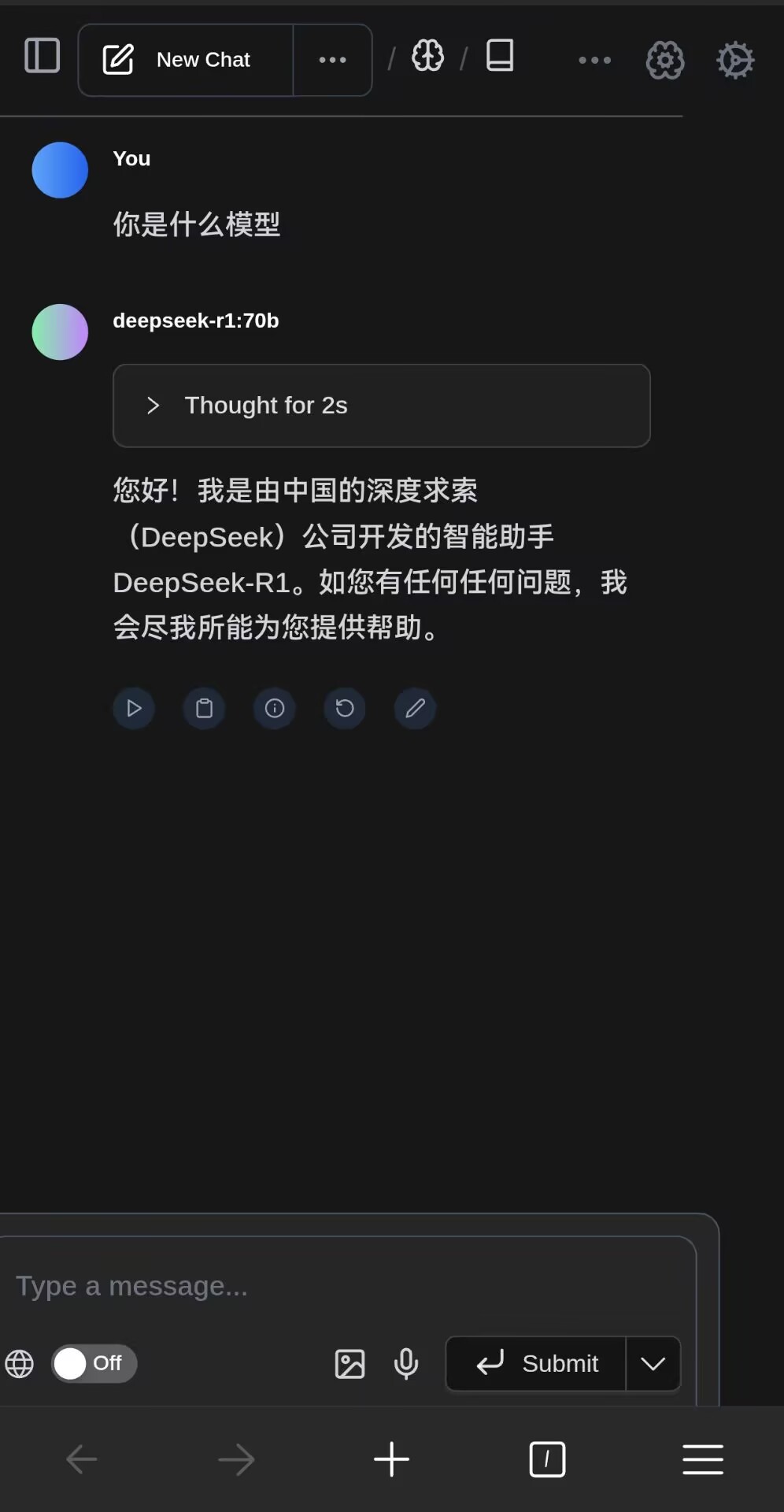784x1512 pixels.
Task: Edit the response with the pencil icon
Action: (416, 708)
